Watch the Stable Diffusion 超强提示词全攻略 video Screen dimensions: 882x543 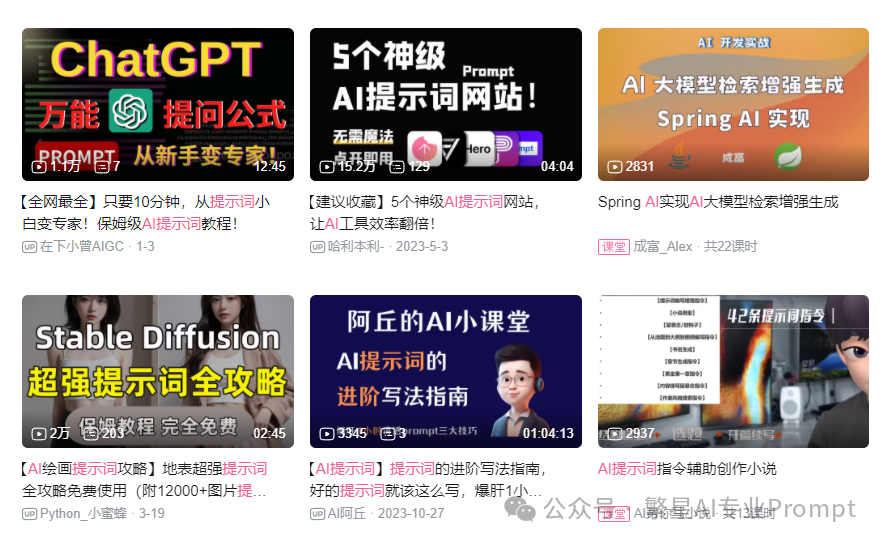(158, 371)
